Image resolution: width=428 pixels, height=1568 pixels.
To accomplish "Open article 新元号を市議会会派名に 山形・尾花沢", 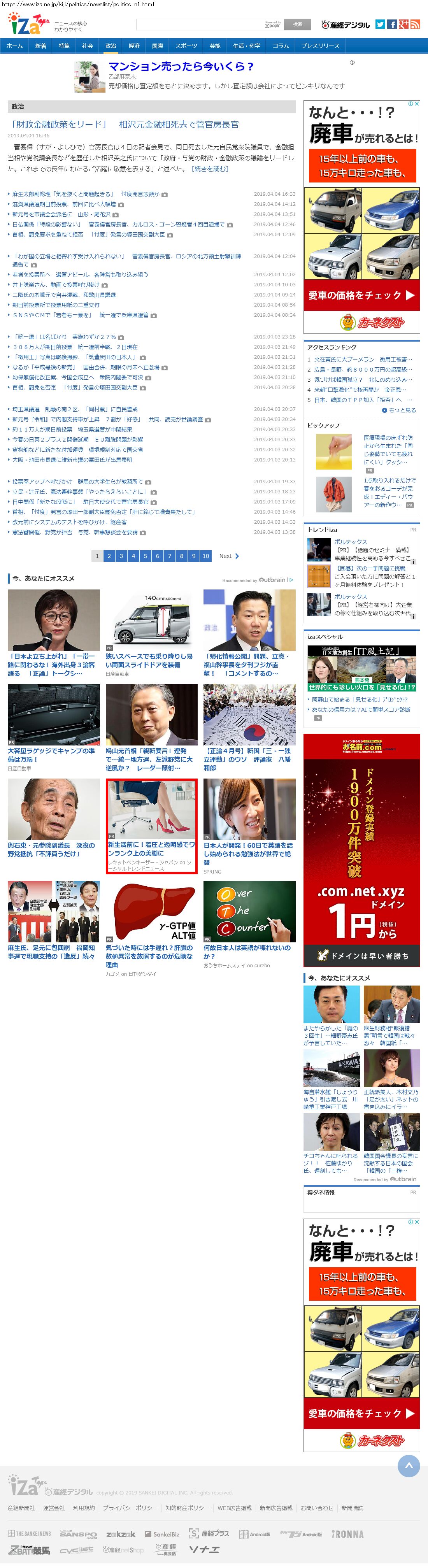I will click(61, 214).
